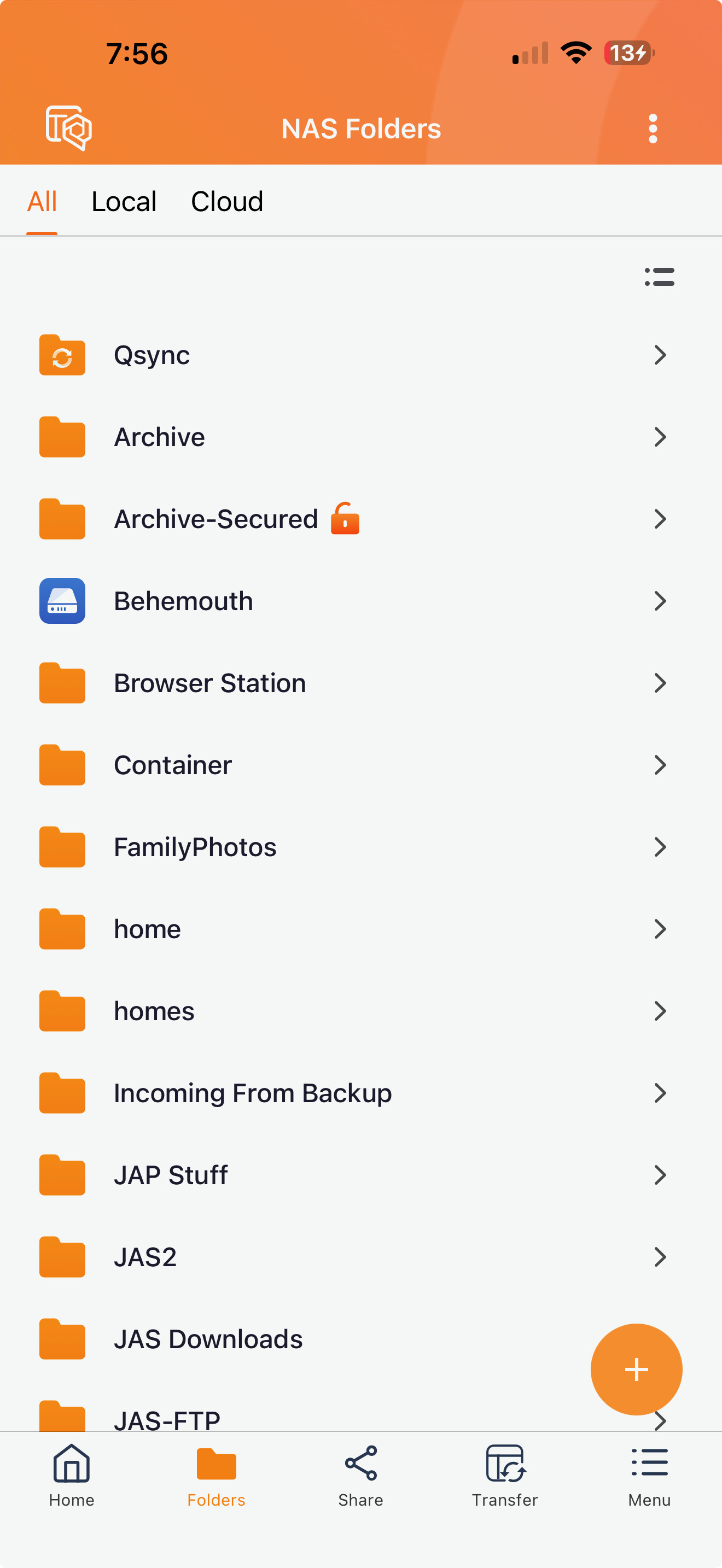
Task: Open the homes folder
Action: tap(154, 1011)
